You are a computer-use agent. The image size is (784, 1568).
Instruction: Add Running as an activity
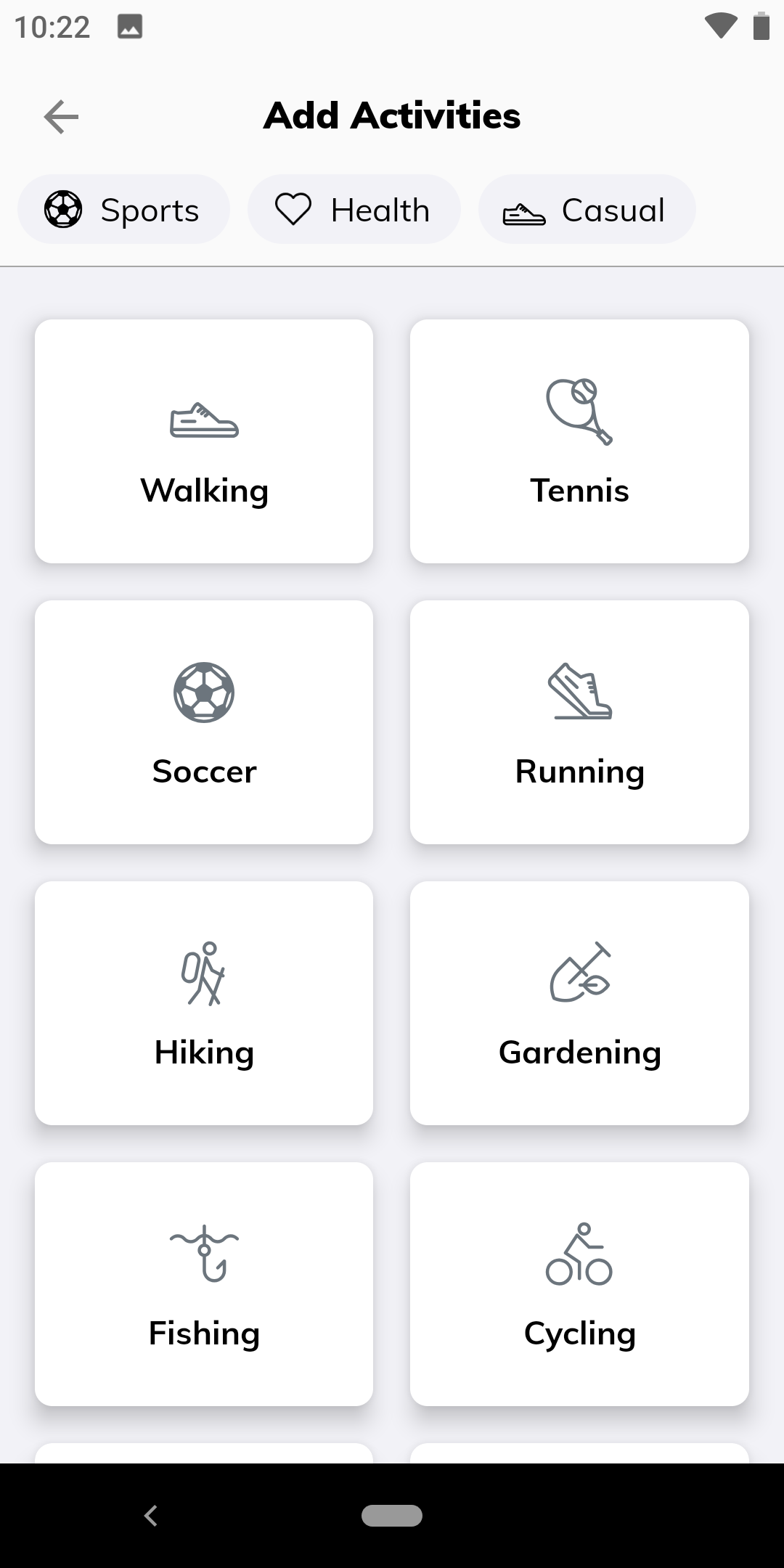579,722
